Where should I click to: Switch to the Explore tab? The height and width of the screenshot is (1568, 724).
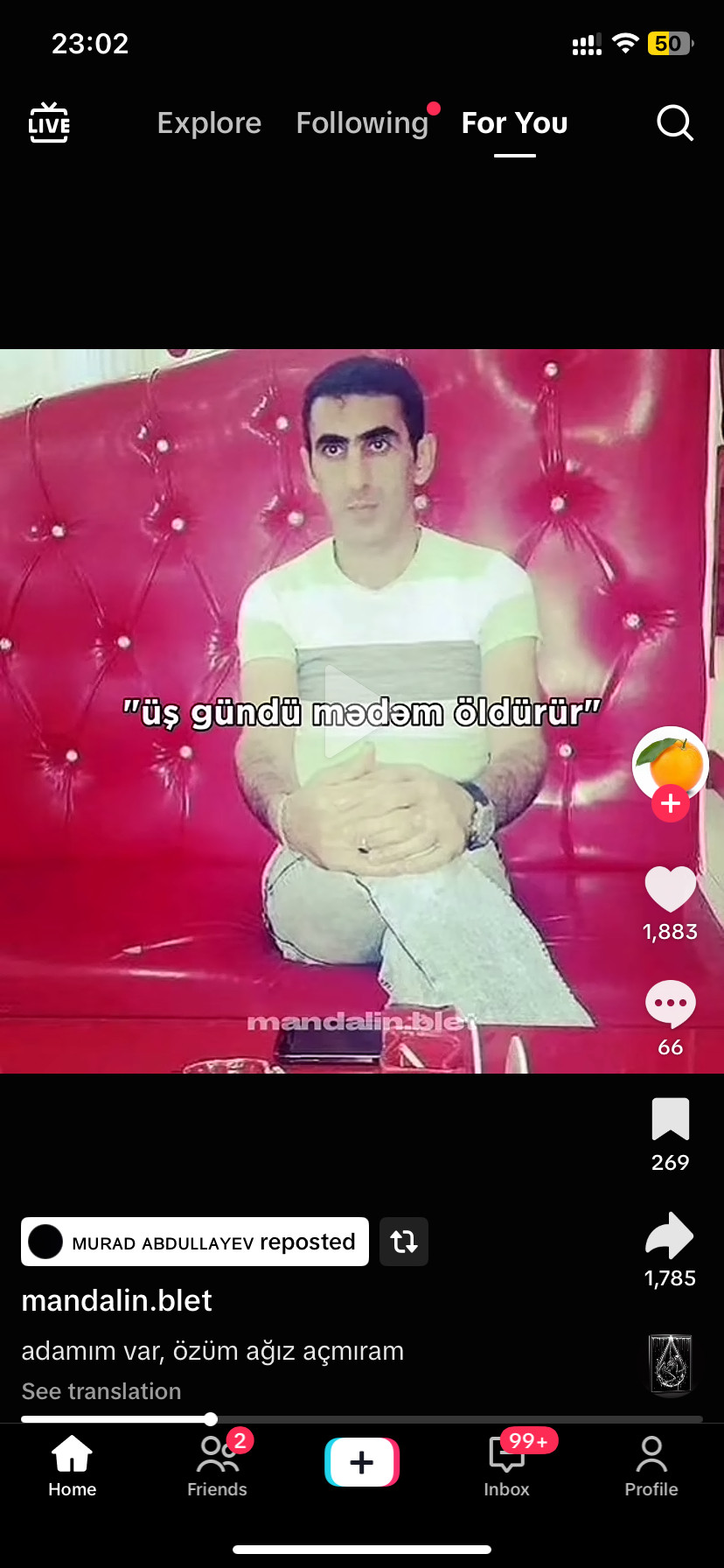pos(209,123)
